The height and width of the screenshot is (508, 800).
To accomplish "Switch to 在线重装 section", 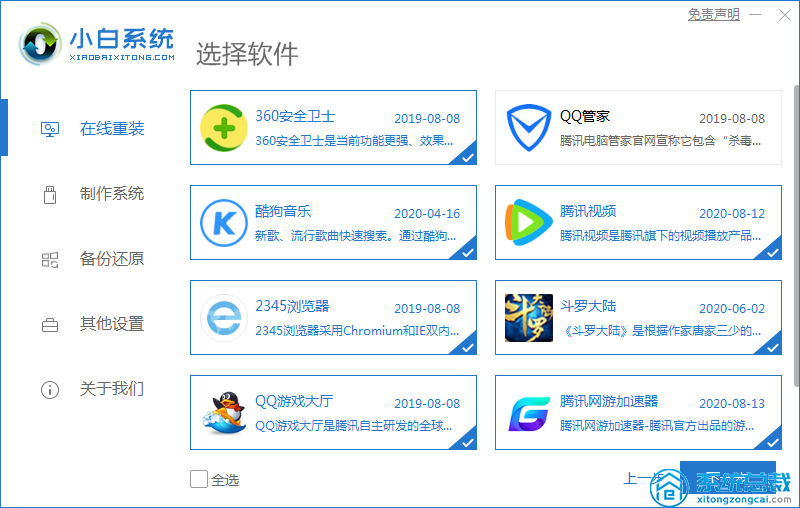I will tap(111, 128).
